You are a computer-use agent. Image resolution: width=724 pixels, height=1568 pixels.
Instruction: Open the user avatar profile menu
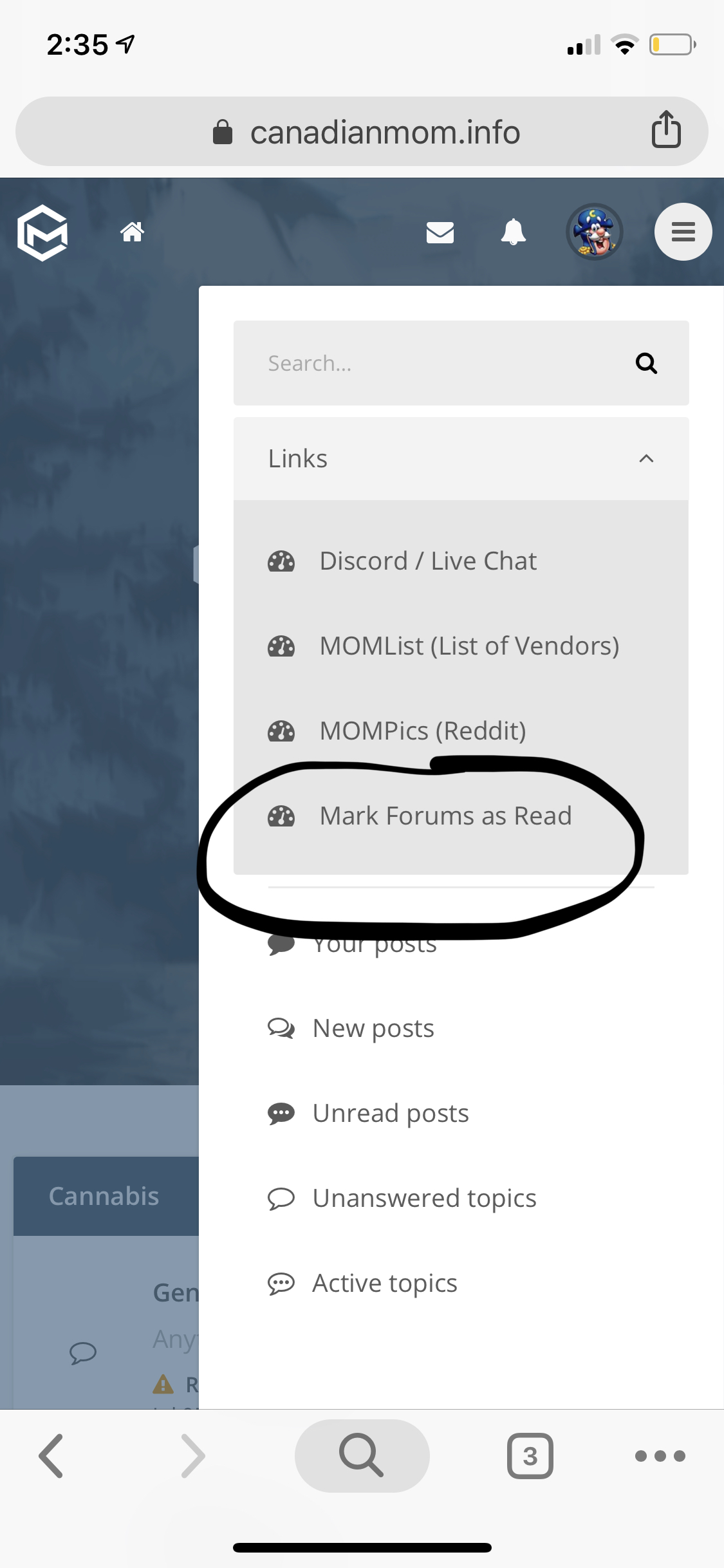(x=594, y=232)
